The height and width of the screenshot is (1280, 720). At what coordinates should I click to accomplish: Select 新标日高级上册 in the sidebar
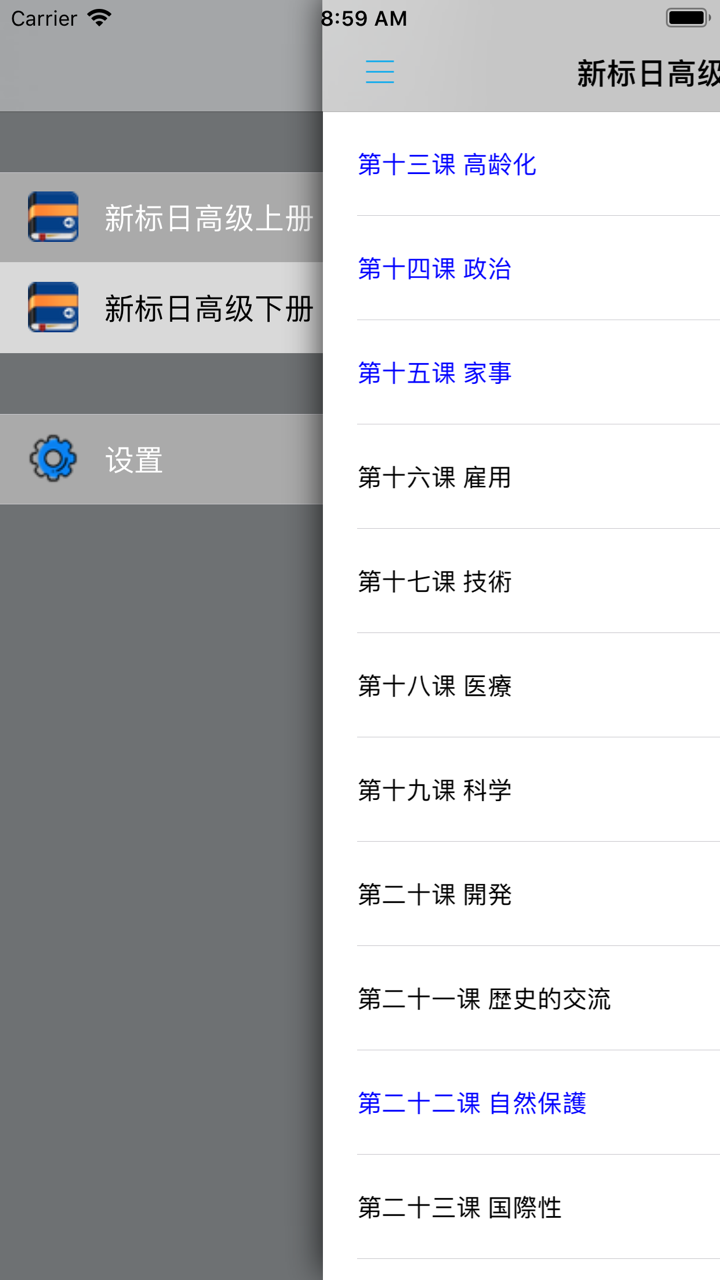point(208,216)
